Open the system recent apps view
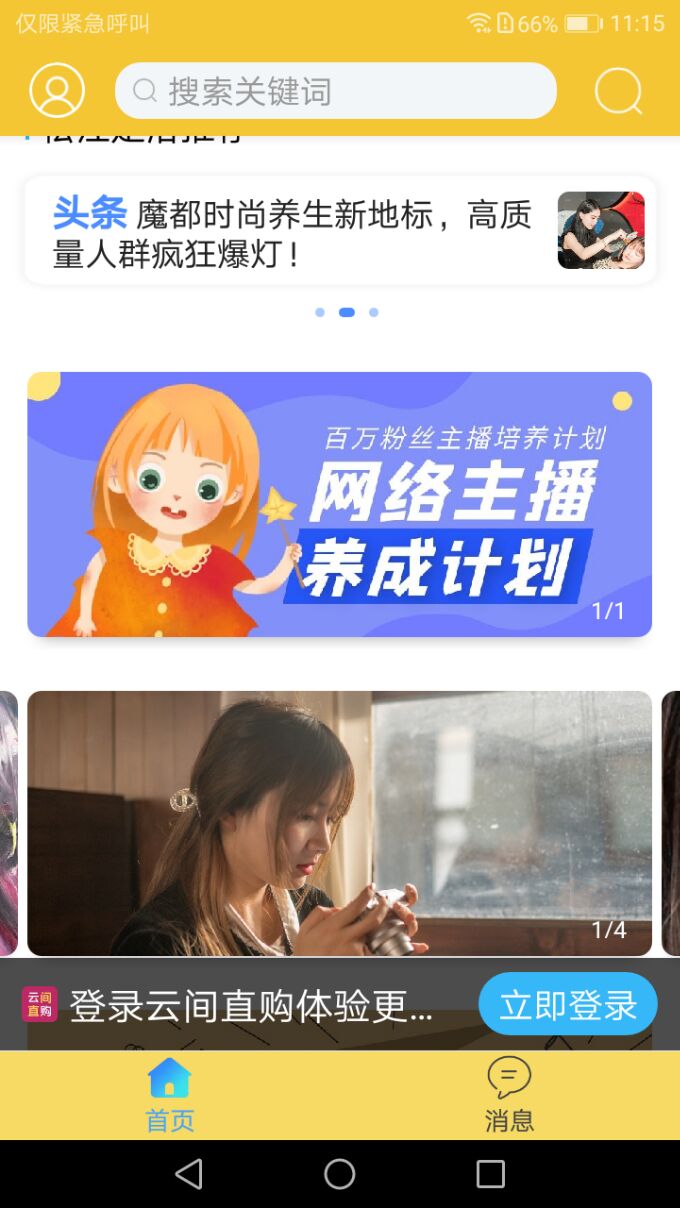 point(490,1174)
